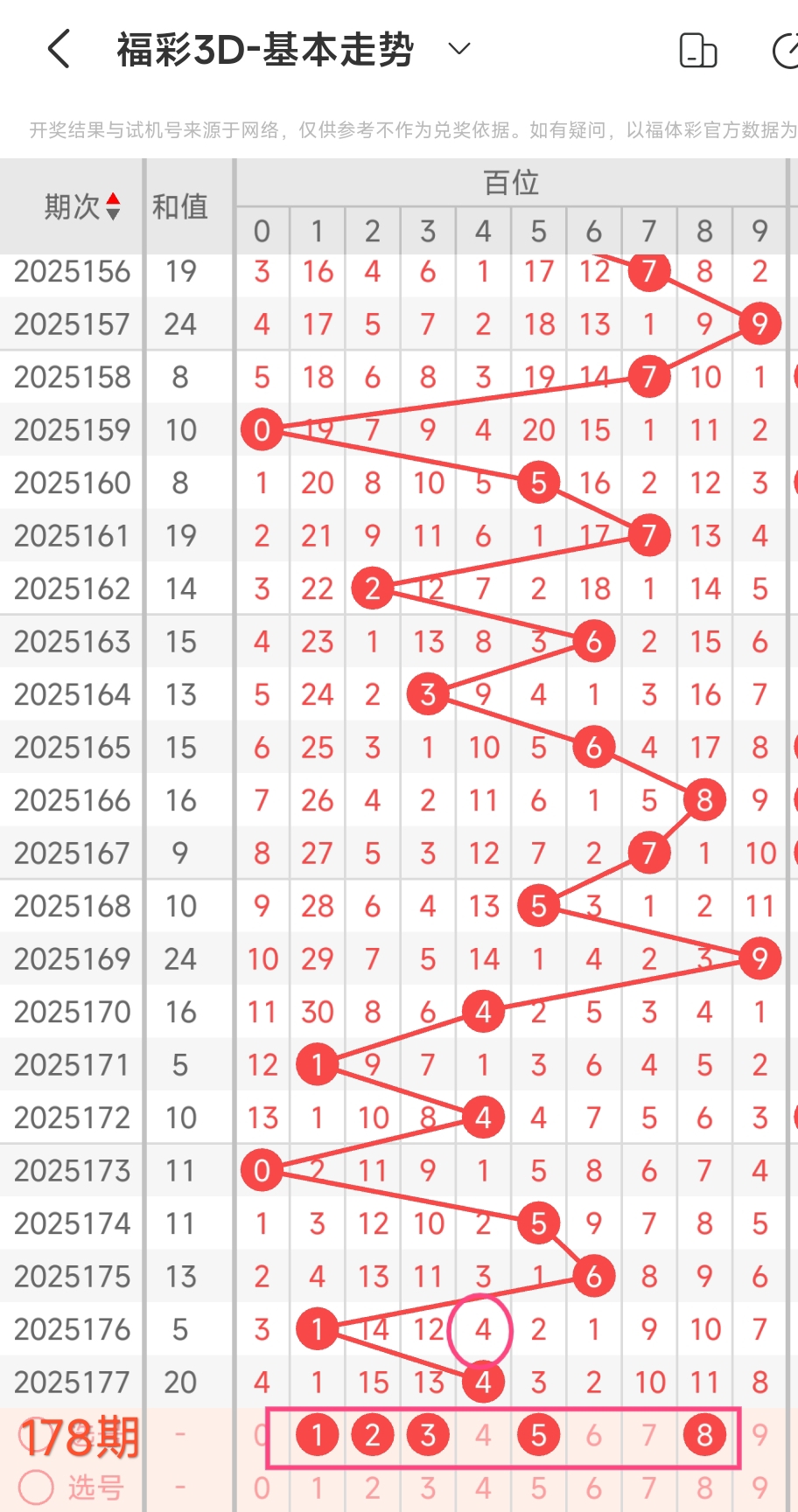Pick digit 0 in the bottom 选号 row
Viewport: 798px width, 1512px height.
coord(262,1488)
